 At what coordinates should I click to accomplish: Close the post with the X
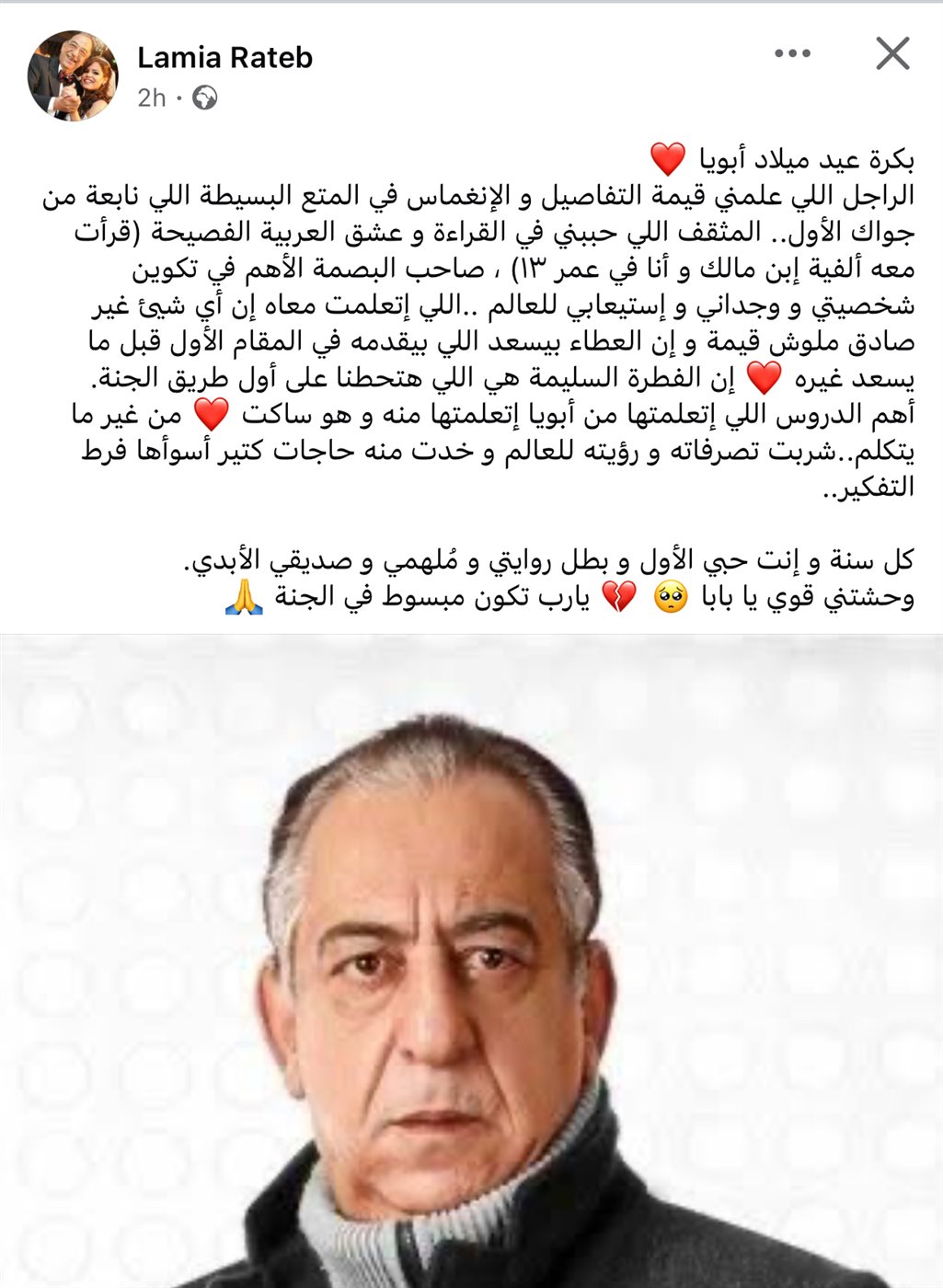coord(892,54)
